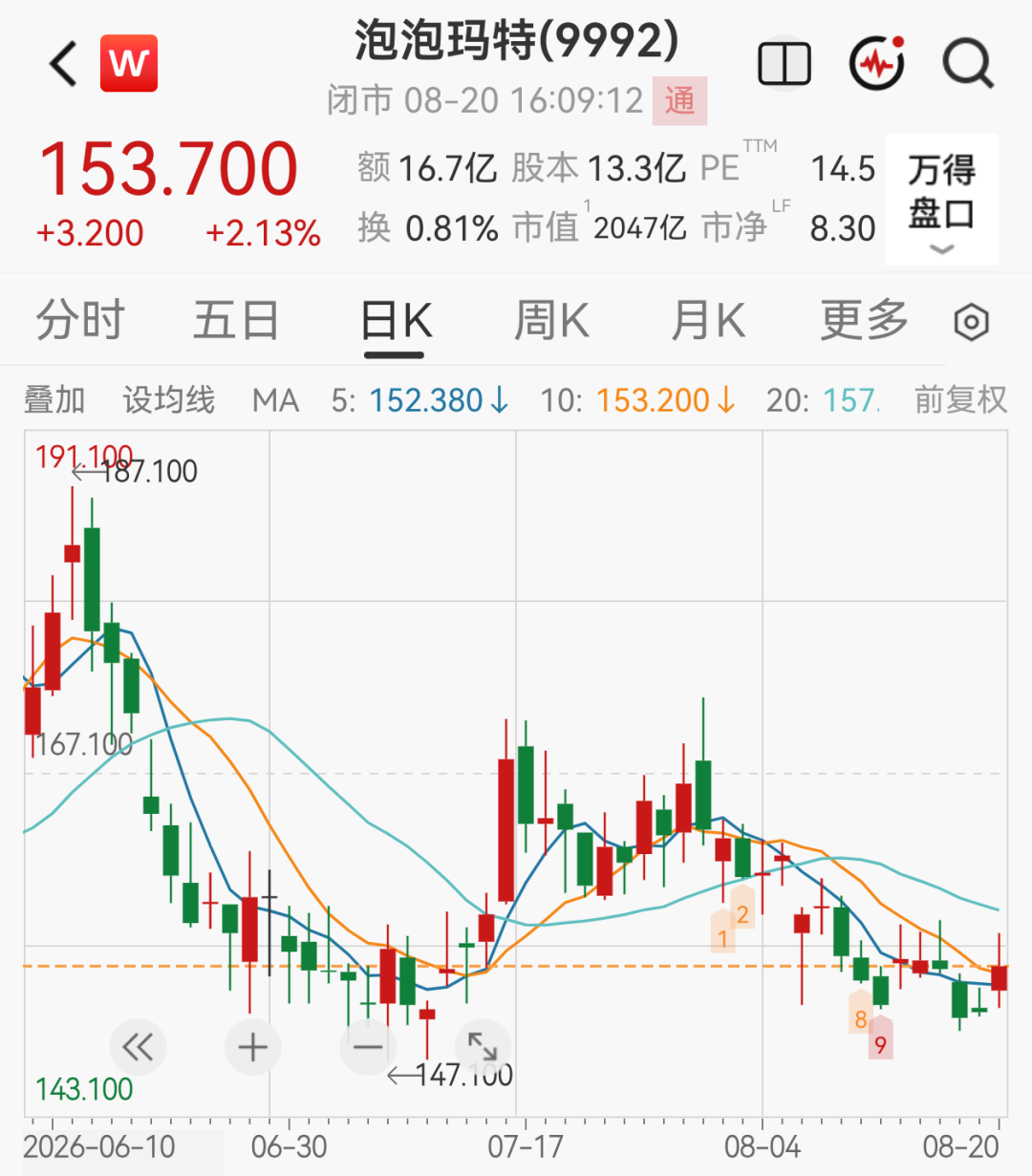The width and height of the screenshot is (1032, 1176).
Task: Switch to the 分时 tab
Action: click(80, 320)
